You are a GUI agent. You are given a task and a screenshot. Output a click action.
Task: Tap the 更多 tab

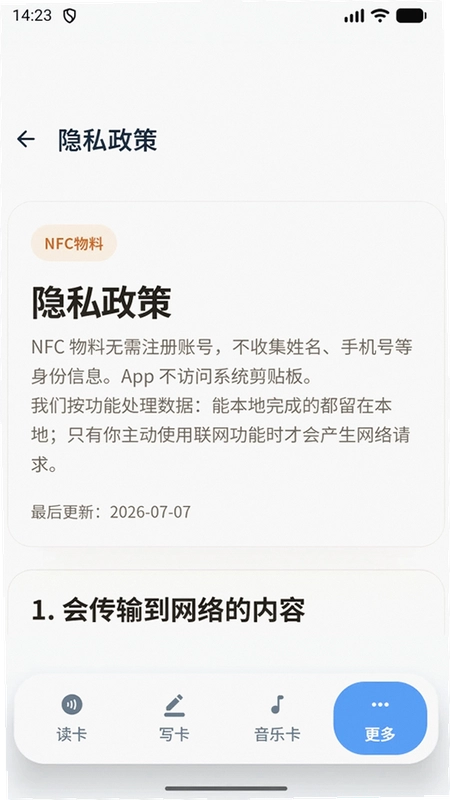tap(380, 718)
